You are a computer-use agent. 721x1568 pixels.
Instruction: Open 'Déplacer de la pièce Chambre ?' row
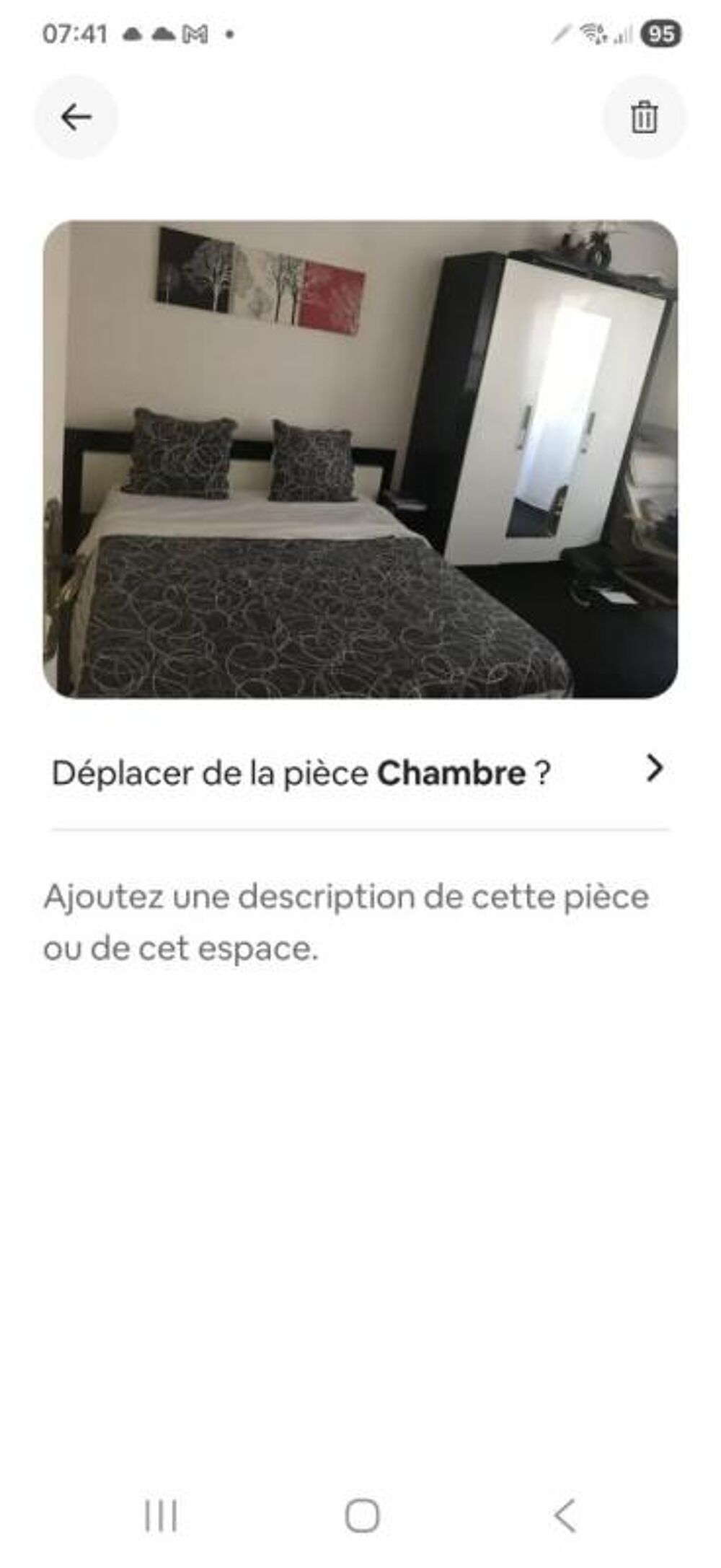pyautogui.click(x=359, y=772)
